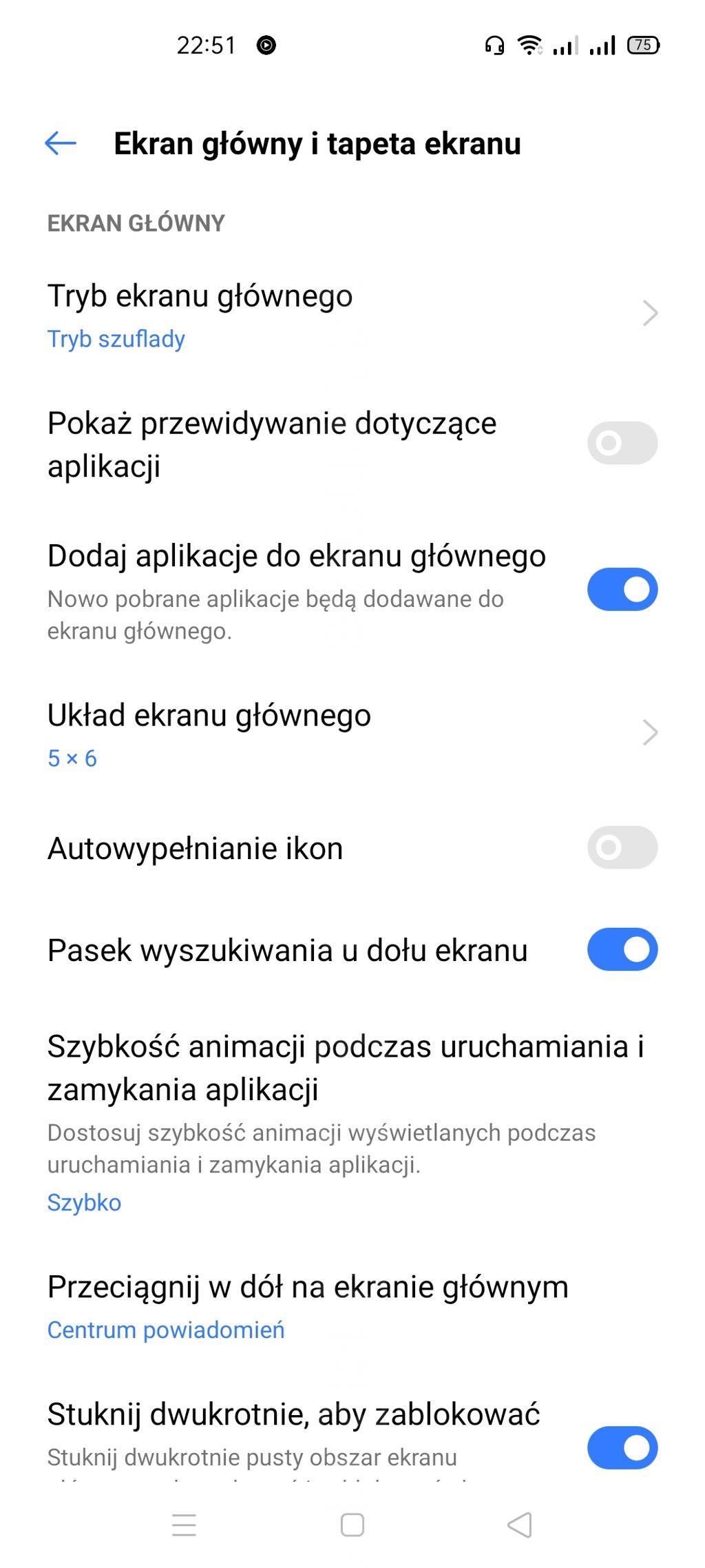Enable the Autowypełnianie ikon switch
Viewport: 705px width, 1568px height.
(x=622, y=847)
